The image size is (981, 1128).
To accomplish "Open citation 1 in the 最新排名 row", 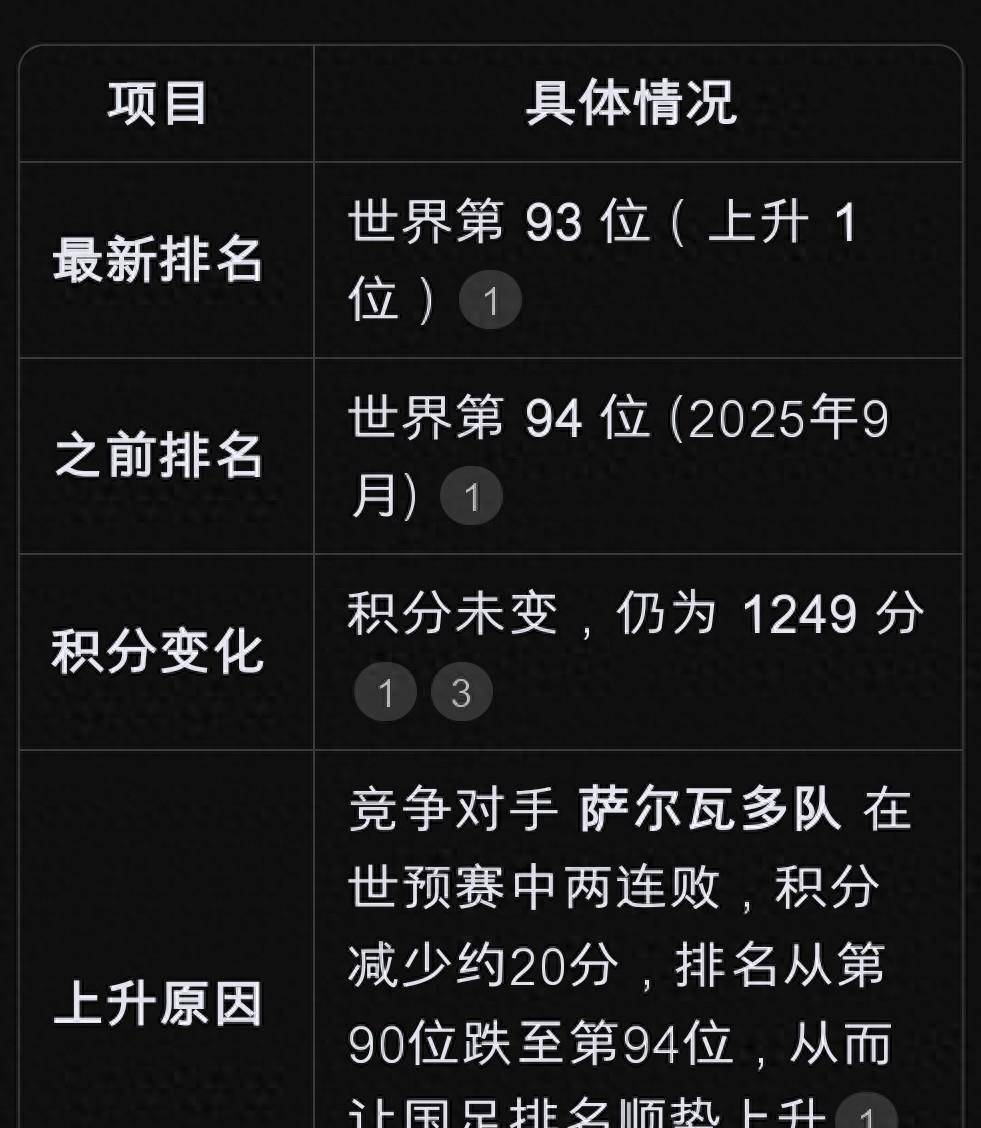I will 490,300.
